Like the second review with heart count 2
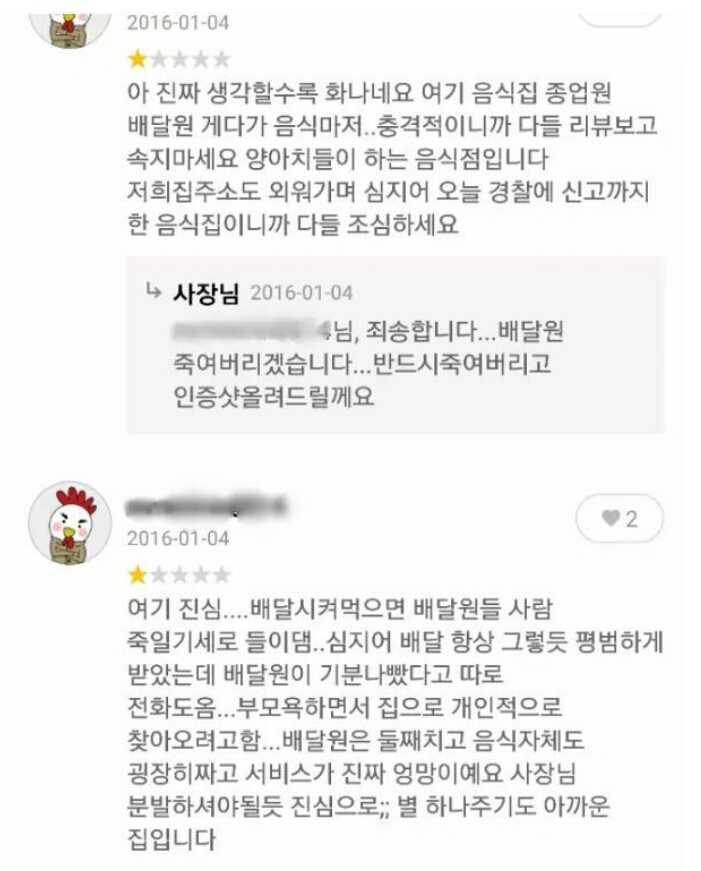Viewport: 701px width, 871px height. click(x=619, y=519)
